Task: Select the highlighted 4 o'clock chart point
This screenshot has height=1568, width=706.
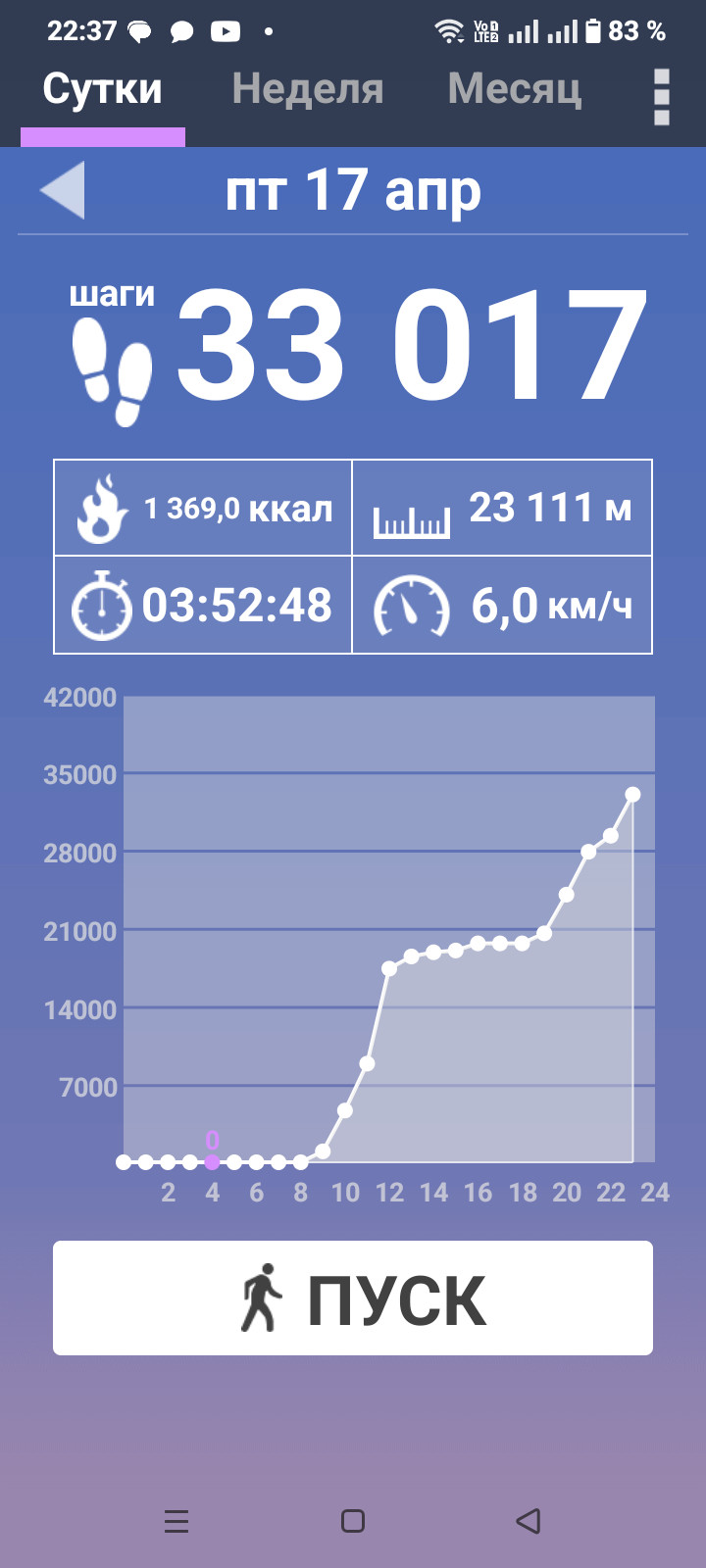Action: (x=212, y=1162)
